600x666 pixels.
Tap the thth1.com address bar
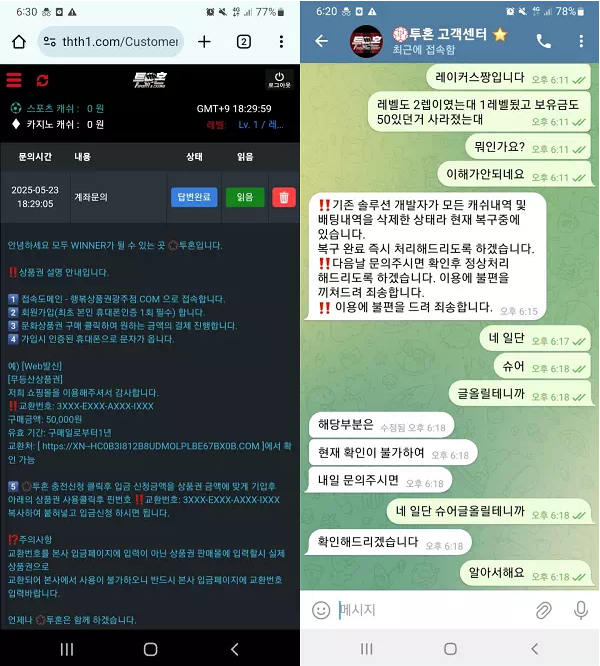(111, 42)
